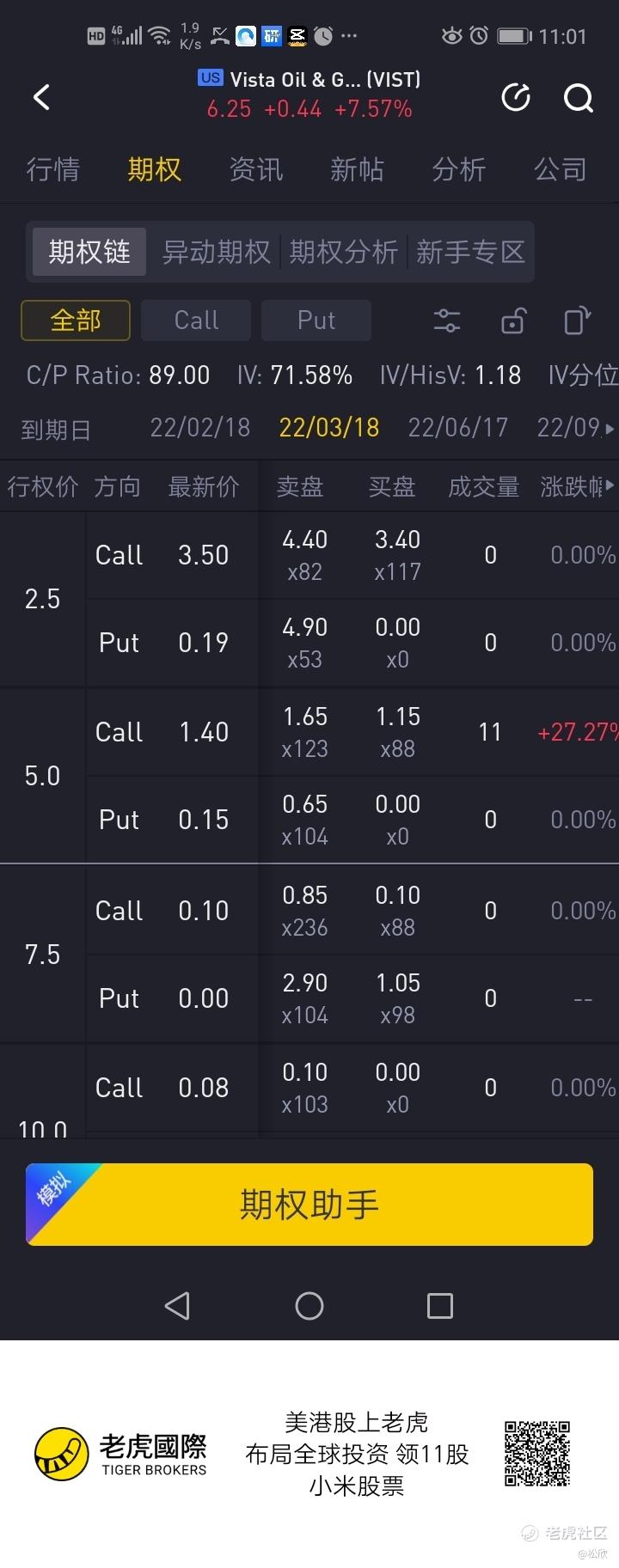Tap the system home button

309,1306
